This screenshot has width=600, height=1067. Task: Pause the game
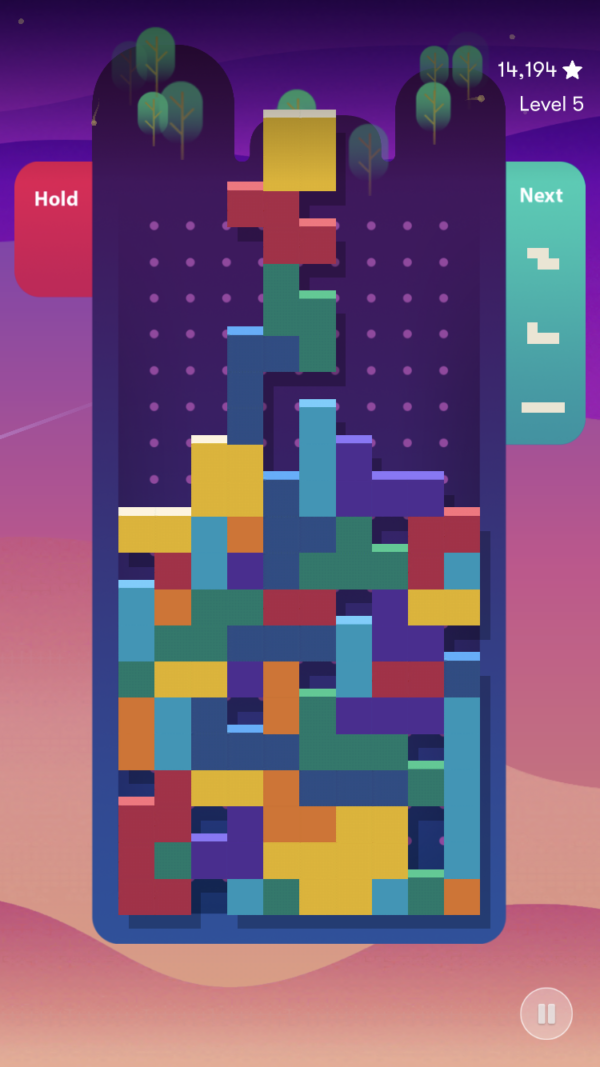pos(546,1013)
